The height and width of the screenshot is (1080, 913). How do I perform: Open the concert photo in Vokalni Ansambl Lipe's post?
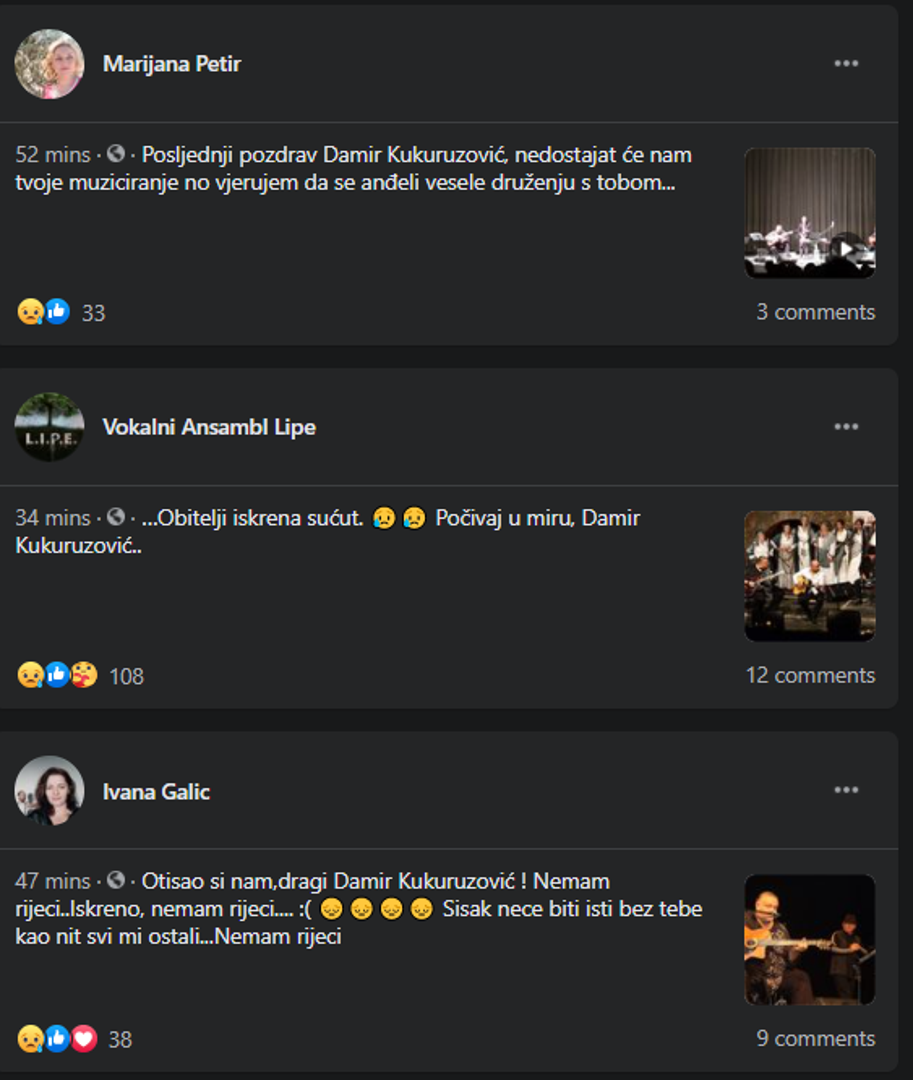[x=810, y=576]
